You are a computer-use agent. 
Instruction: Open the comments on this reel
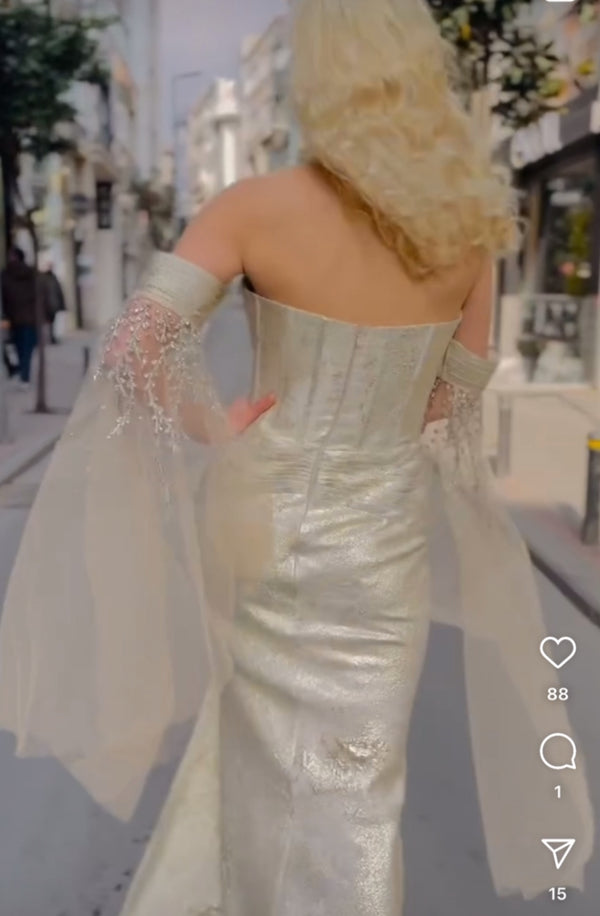click(x=557, y=751)
